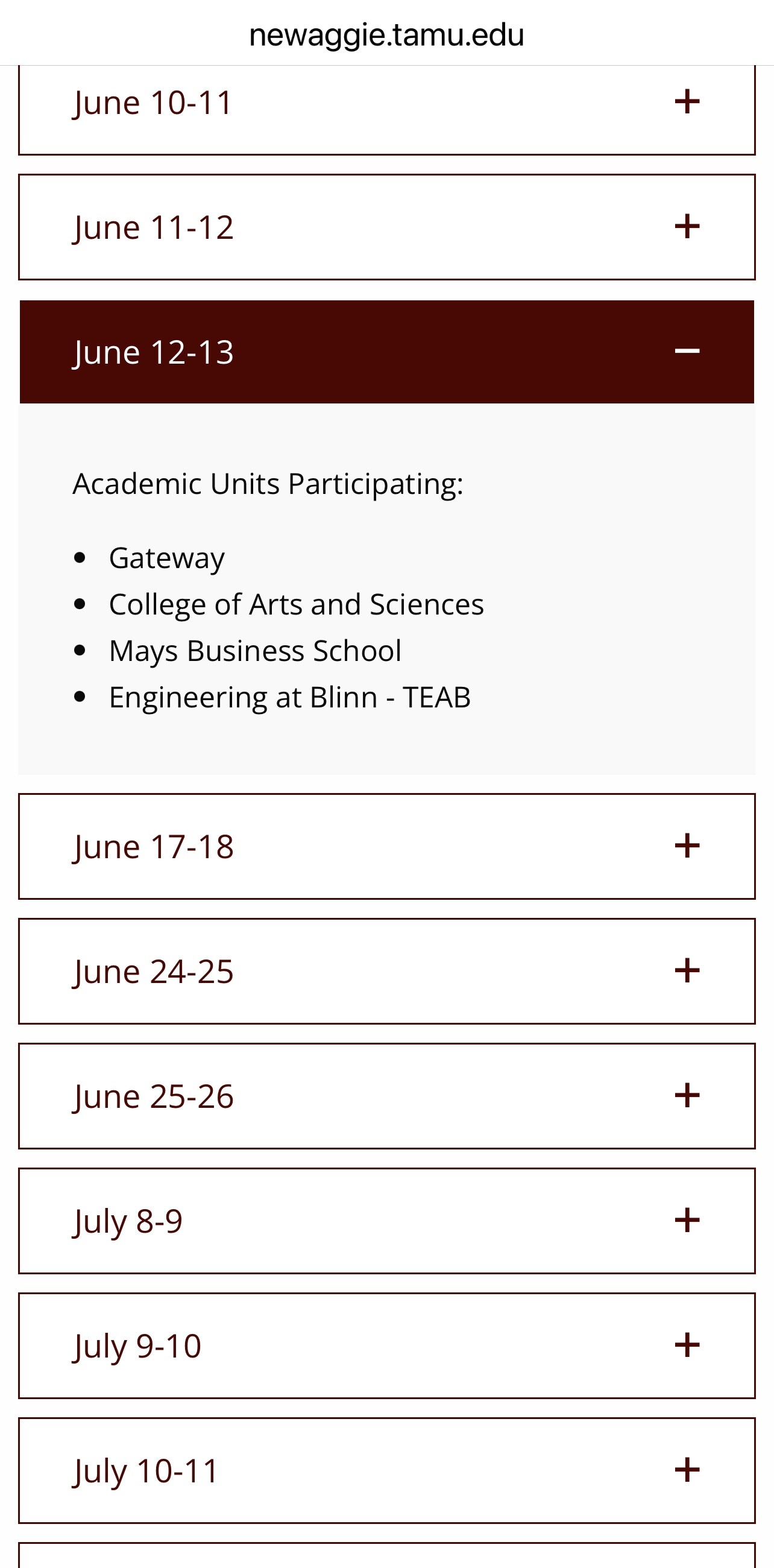The height and width of the screenshot is (1568, 774).
Task: Expand the July 8-9 accordion
Action: [x=387, y=1221]
